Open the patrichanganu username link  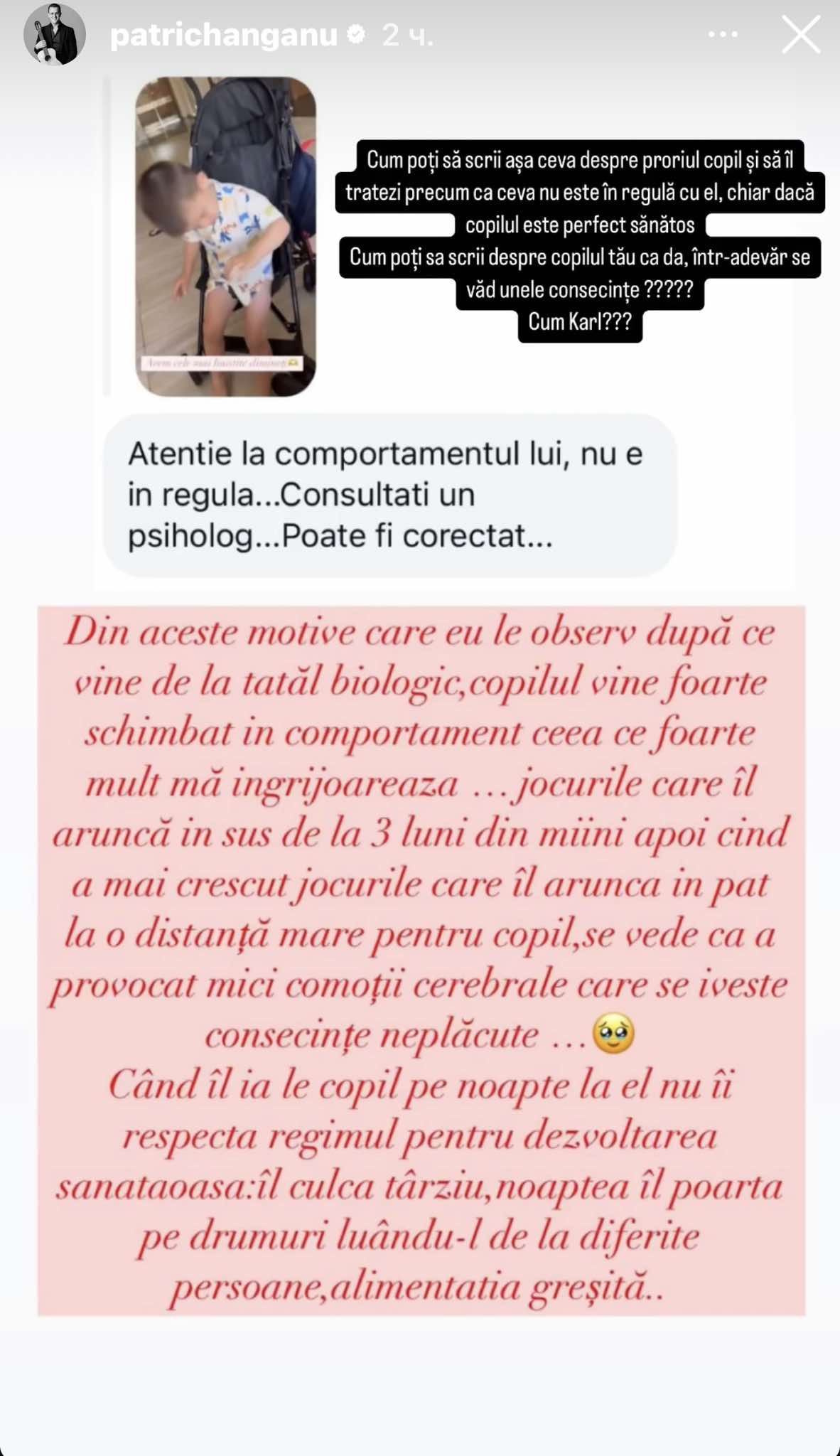[223, 35]
